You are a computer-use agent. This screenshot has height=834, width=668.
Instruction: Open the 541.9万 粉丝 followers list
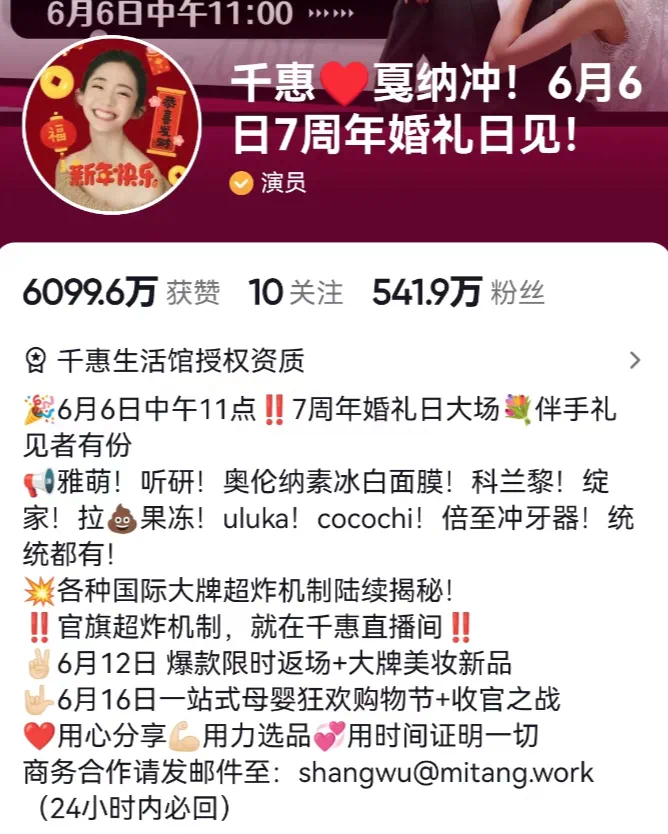pos(458,292)
